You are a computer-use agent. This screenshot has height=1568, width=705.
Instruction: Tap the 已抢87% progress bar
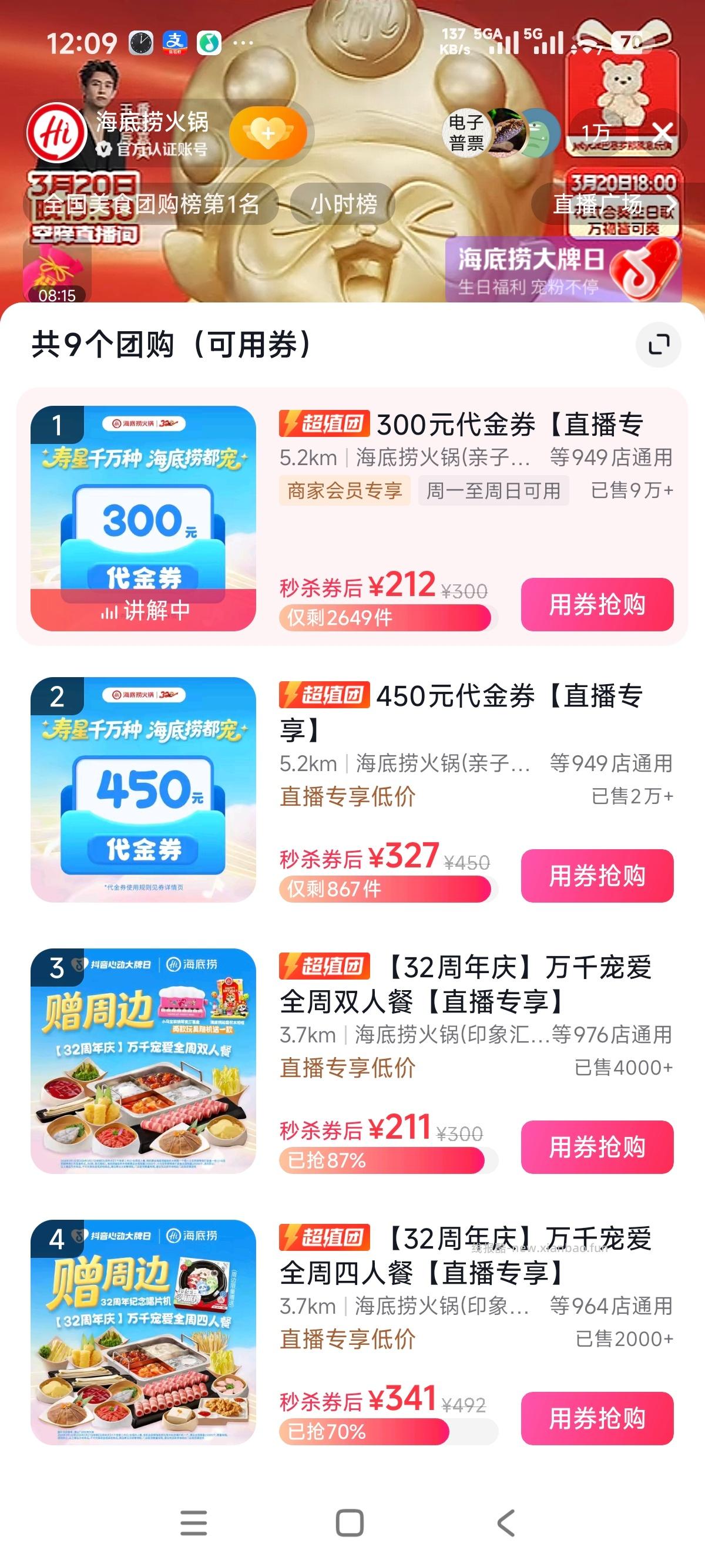pos(387,1160)
